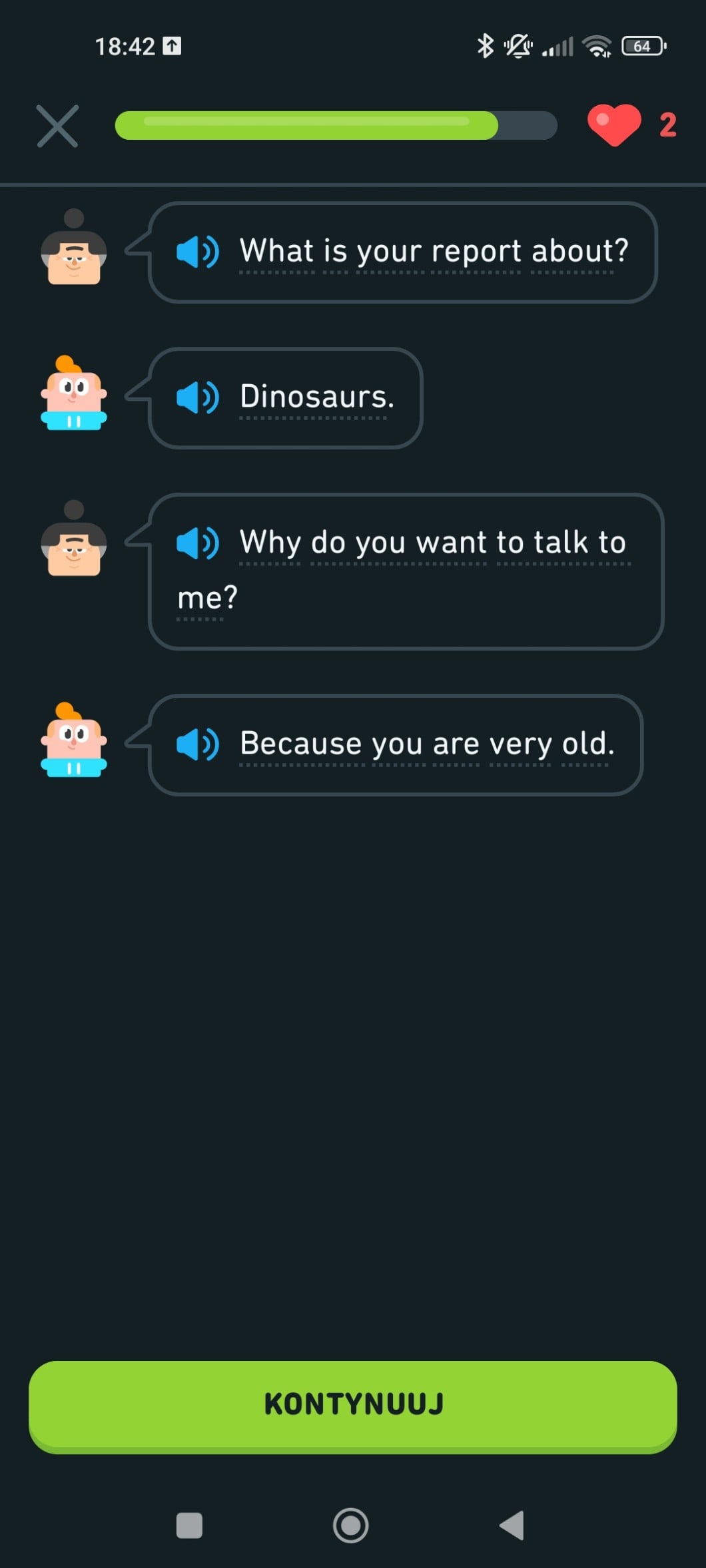Close the lesson with the X icon
706x1568 pixels.
57,126
